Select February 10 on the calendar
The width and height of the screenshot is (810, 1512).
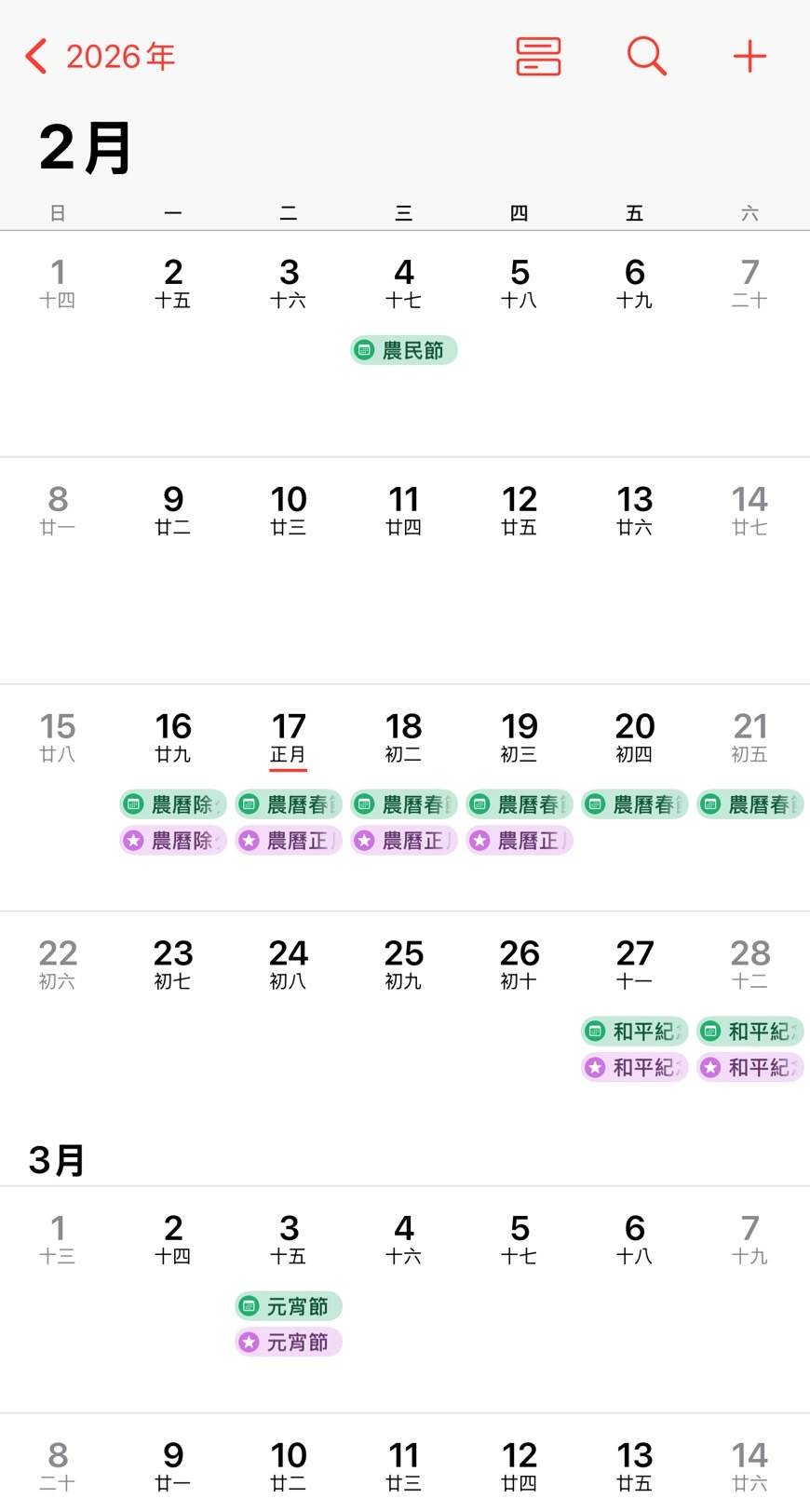[x=289, y=509]
